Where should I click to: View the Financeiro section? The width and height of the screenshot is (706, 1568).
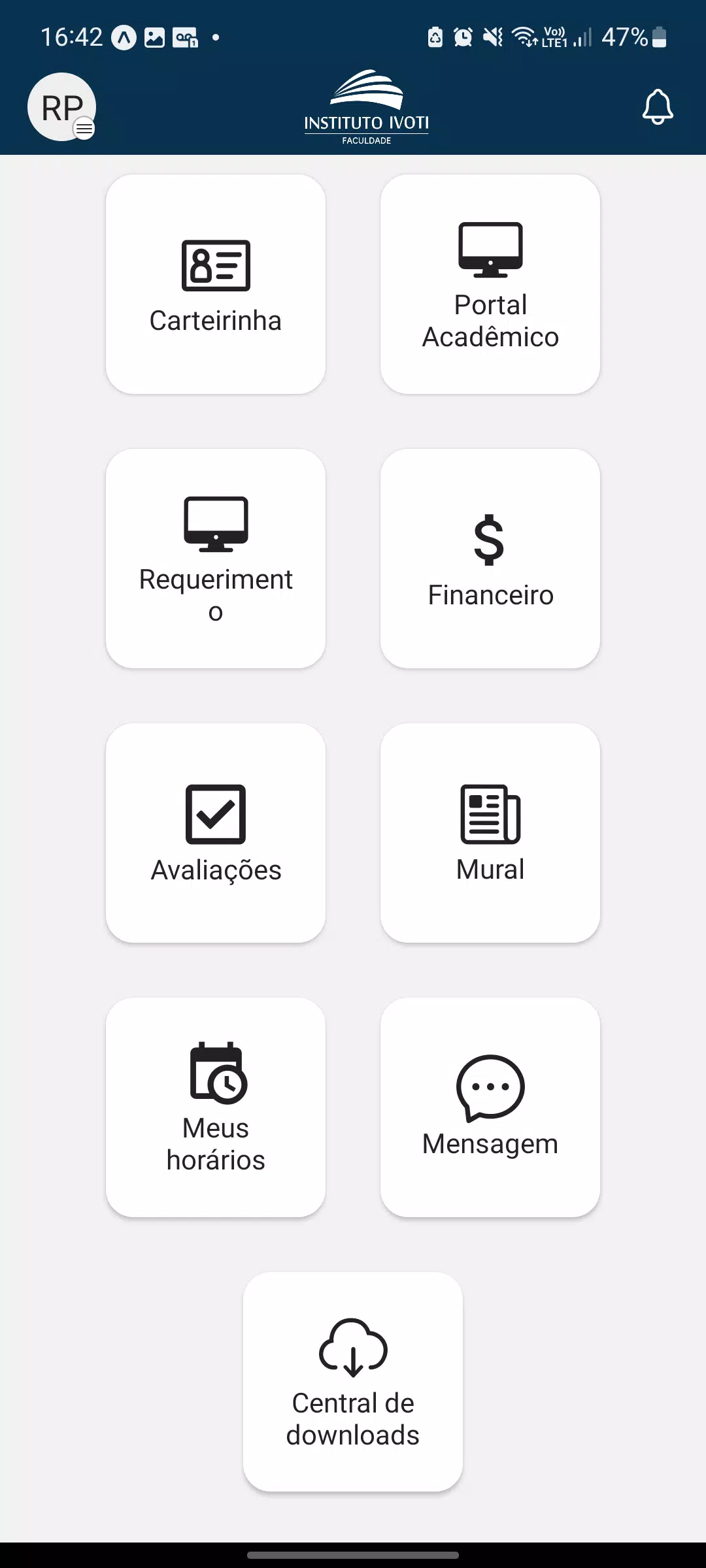point(490,559)
